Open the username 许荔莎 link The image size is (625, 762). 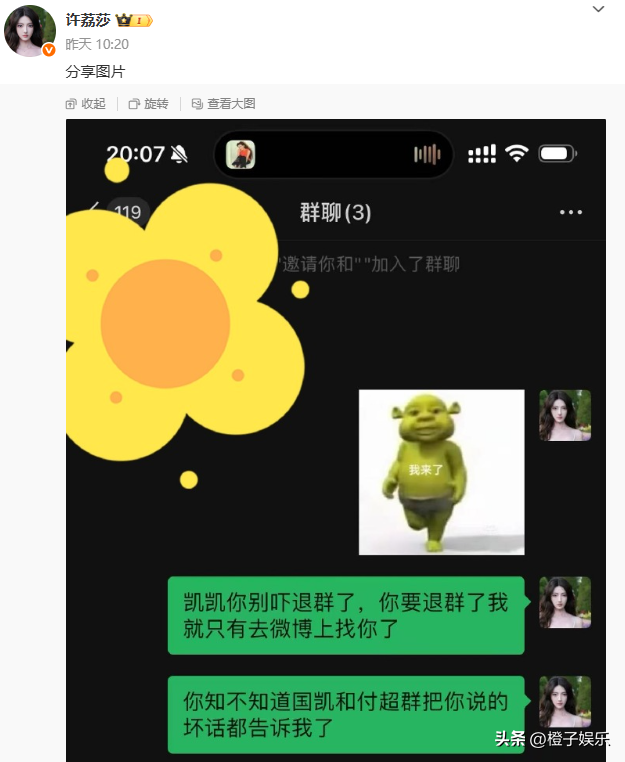click(x=88, y=20)
